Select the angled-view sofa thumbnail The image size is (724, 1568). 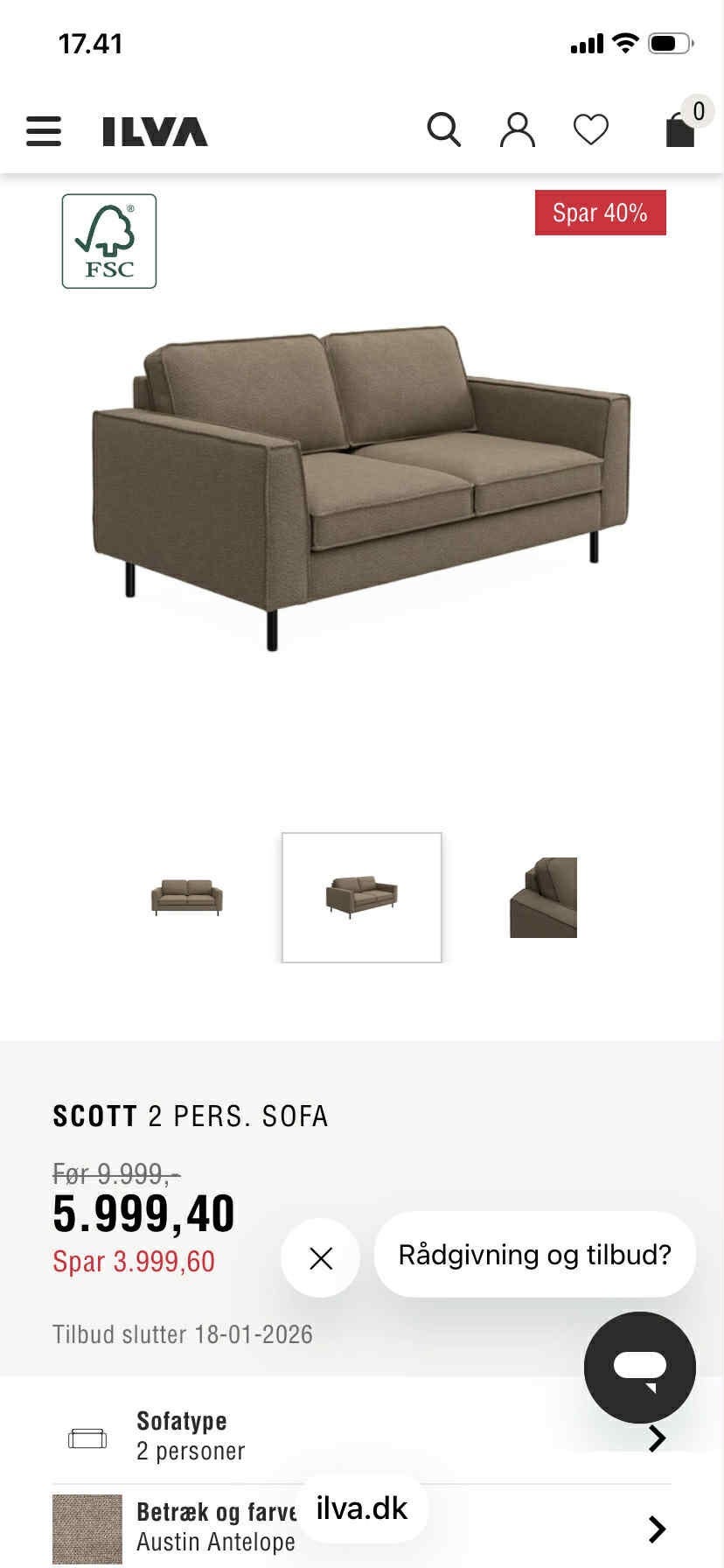pos(361,898)
